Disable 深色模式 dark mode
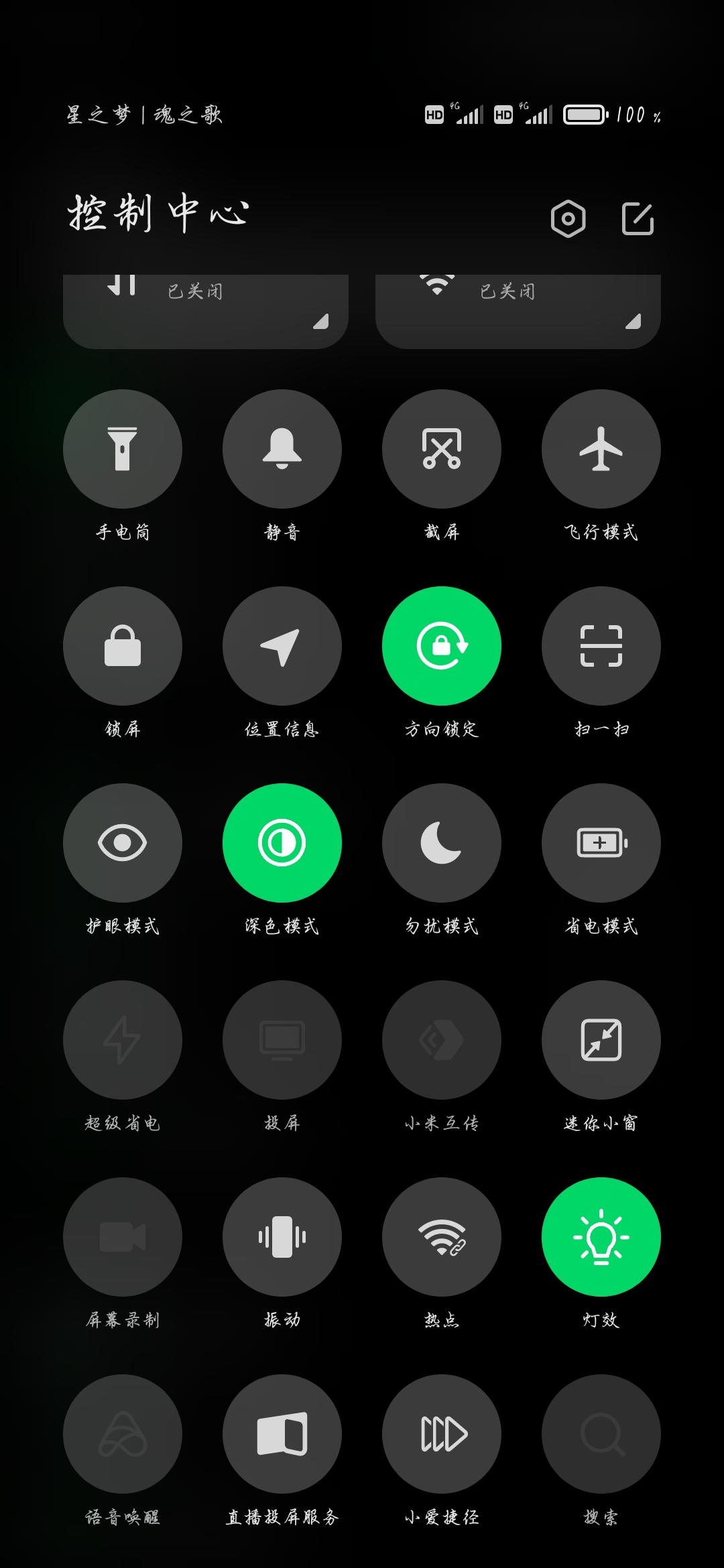Viewport: 724px width, 1568px height. pyautogui.click(x=282, y=843)
